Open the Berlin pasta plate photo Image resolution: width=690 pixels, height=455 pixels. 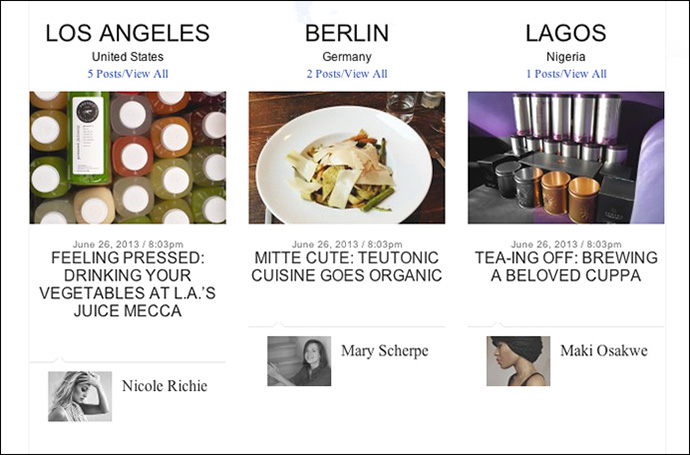tap(347, 158)
